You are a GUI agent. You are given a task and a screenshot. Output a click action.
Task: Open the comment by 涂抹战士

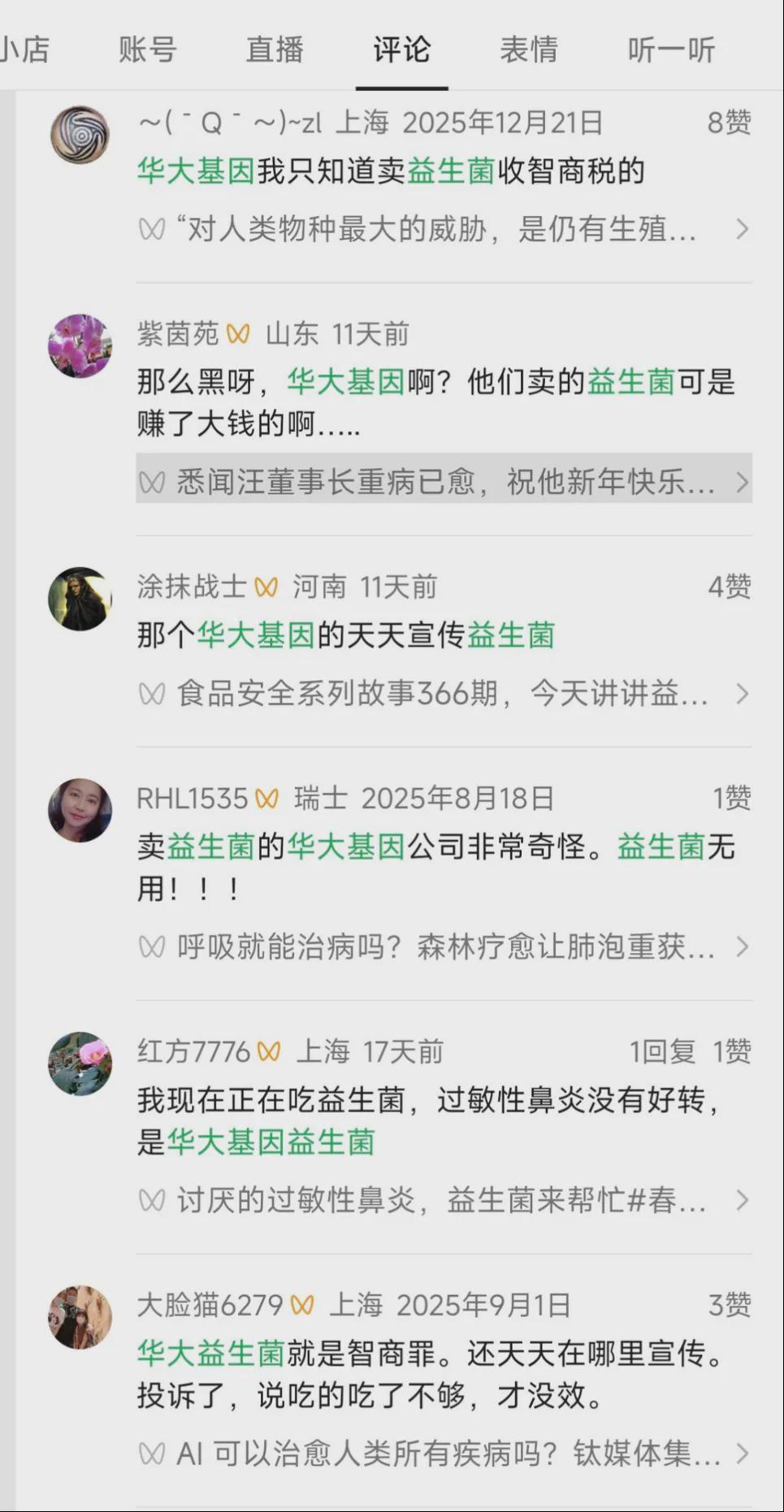(345, 635)
